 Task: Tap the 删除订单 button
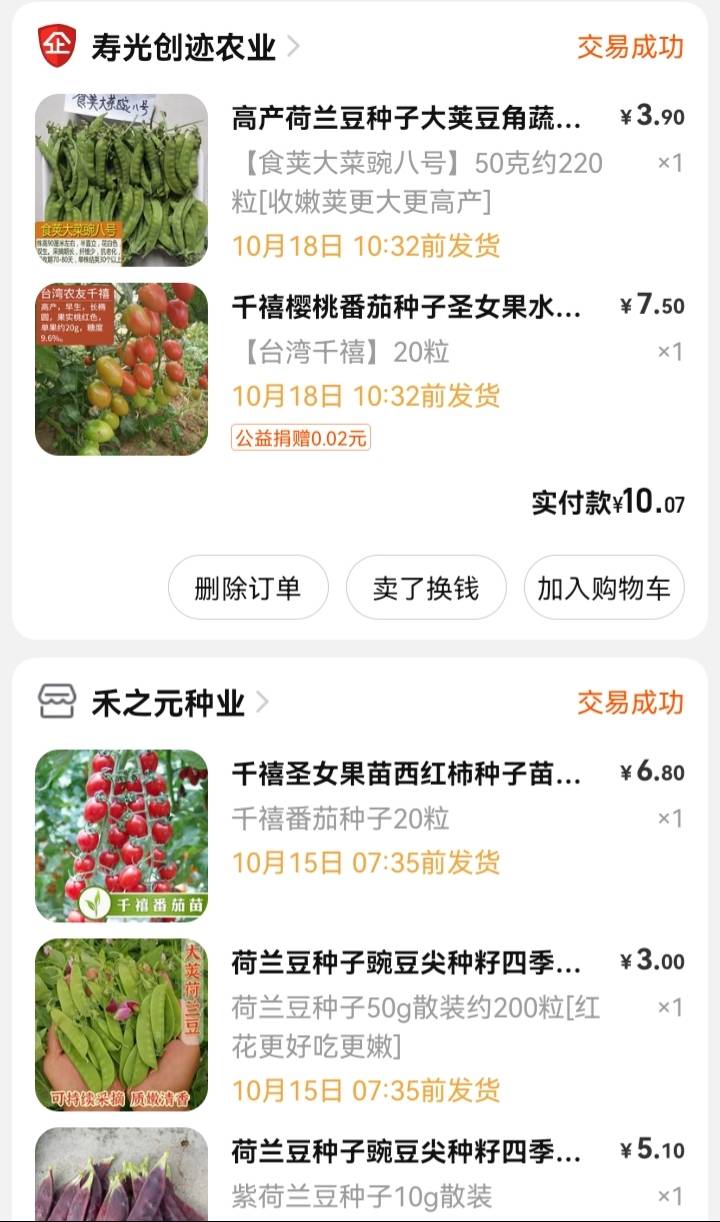(x=248, y=588)
